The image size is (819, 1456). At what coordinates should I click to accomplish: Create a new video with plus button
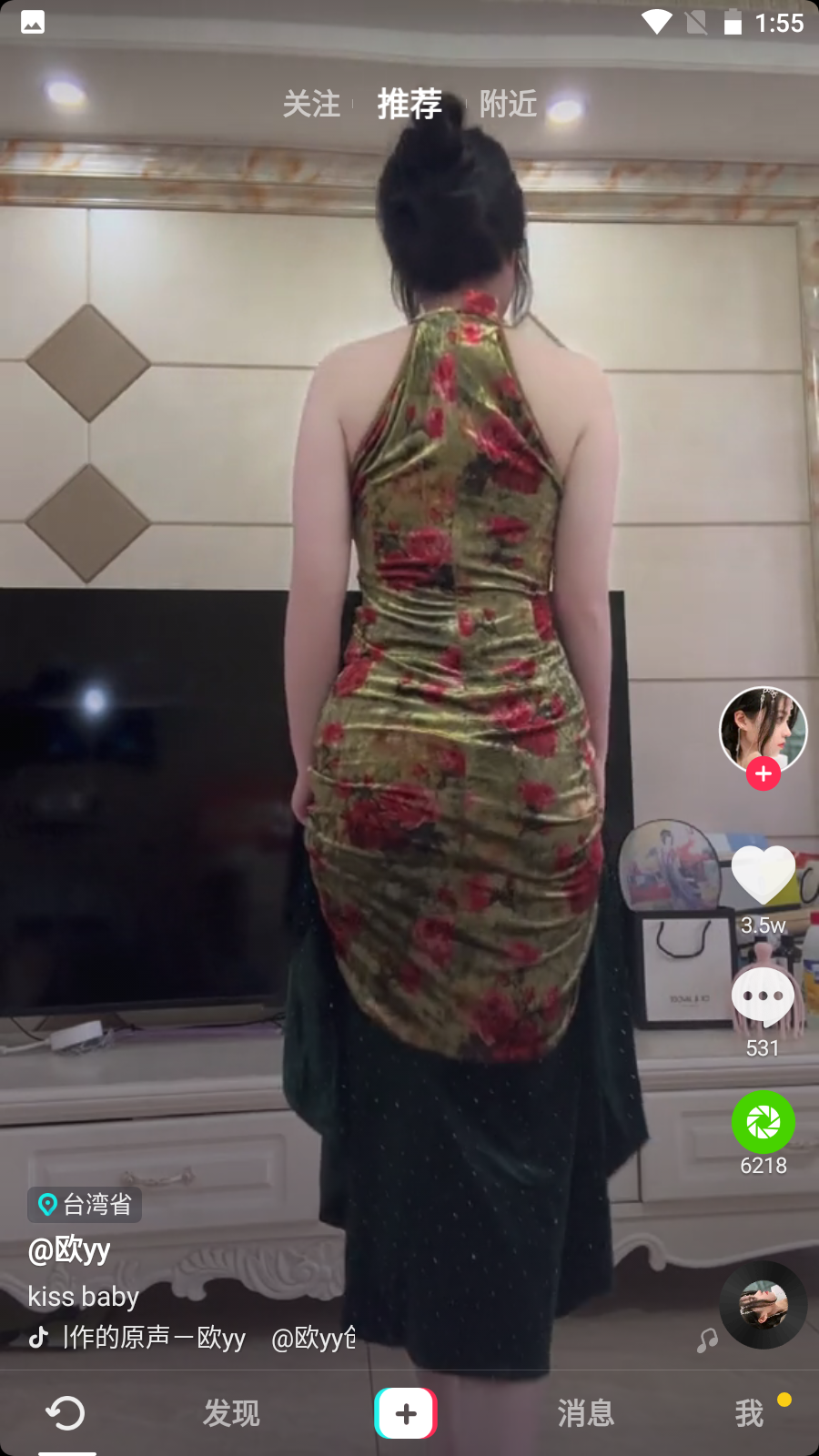point(406,1413)
